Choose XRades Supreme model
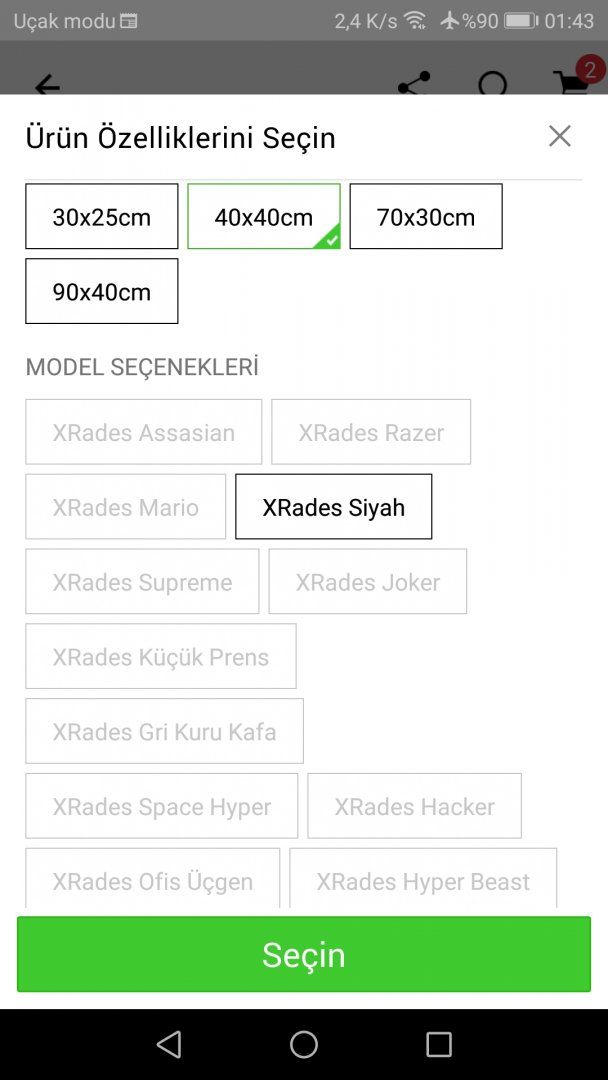Viewport: 608px width, 1080px height. pos(142,582)
